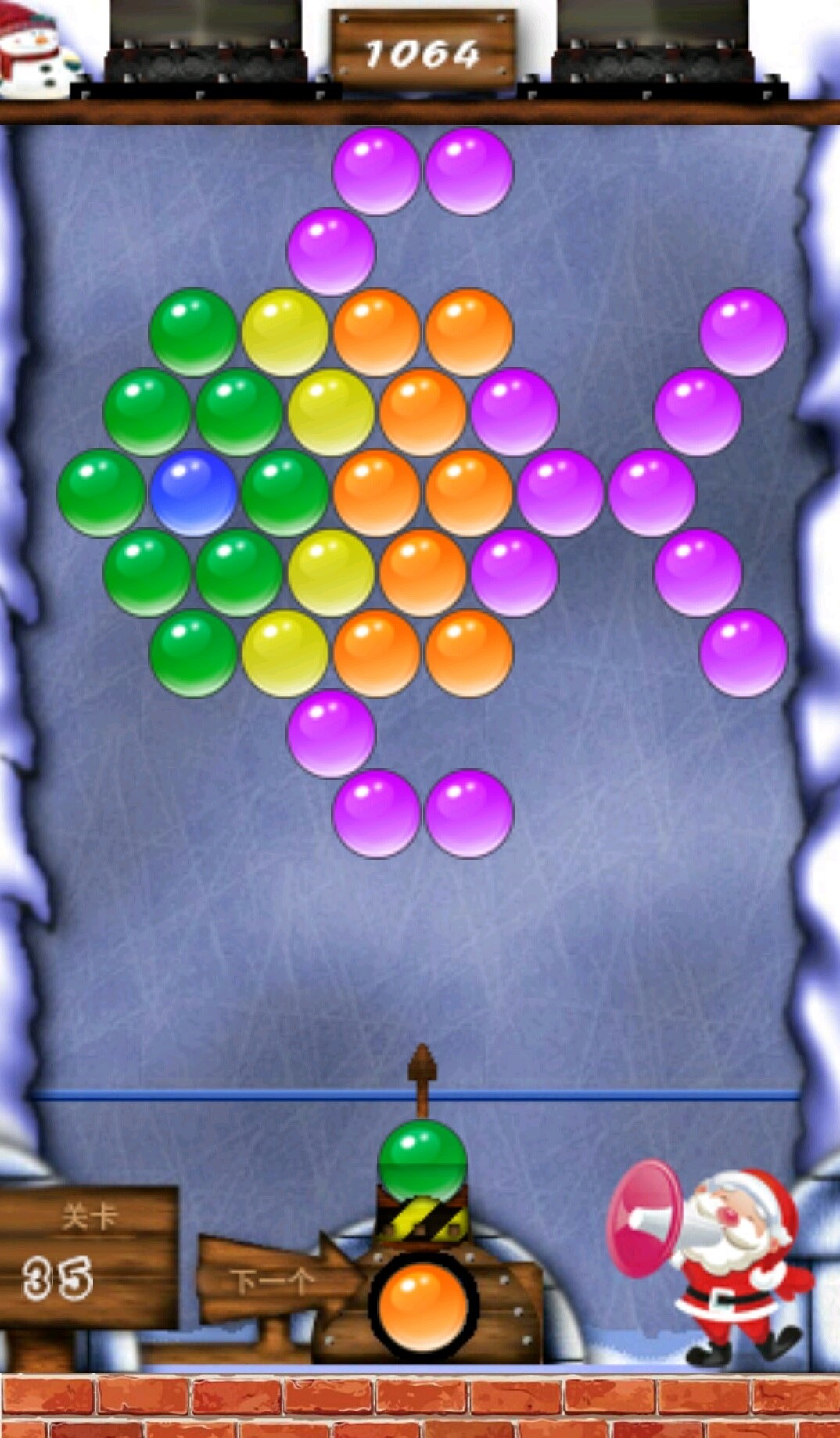Shoot at the single blue bubble

click(x=193, y=492)
